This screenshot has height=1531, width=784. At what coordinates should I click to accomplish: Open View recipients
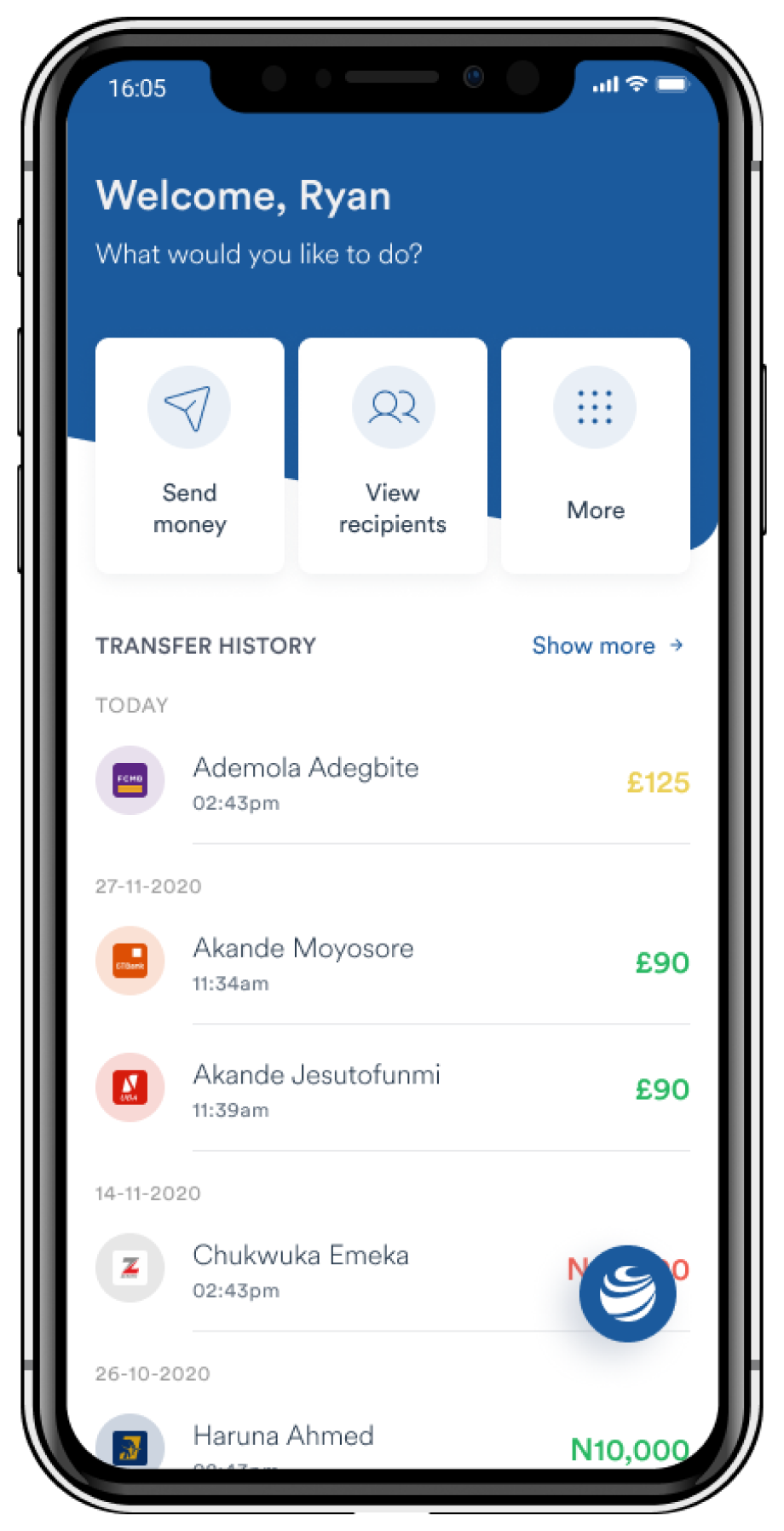392,456
